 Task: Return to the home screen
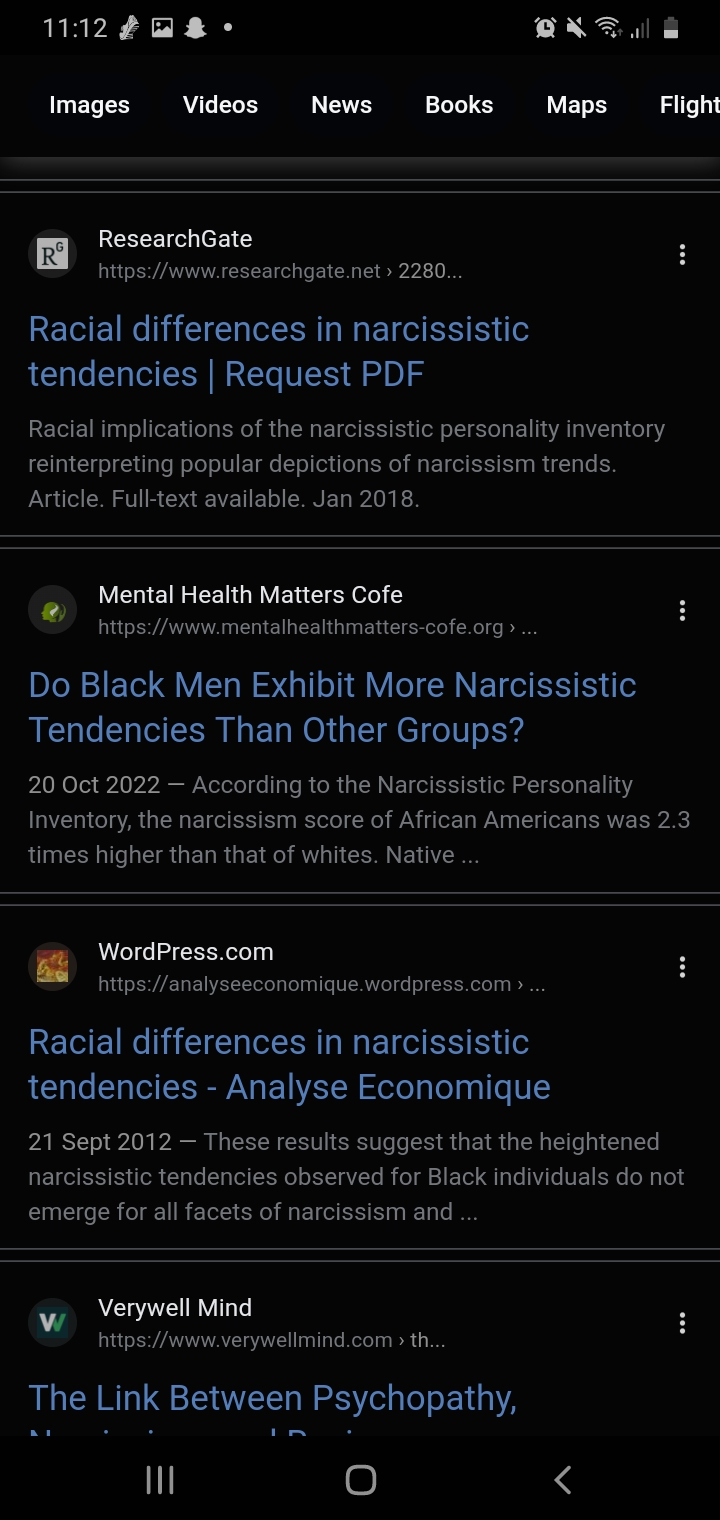360,1480
